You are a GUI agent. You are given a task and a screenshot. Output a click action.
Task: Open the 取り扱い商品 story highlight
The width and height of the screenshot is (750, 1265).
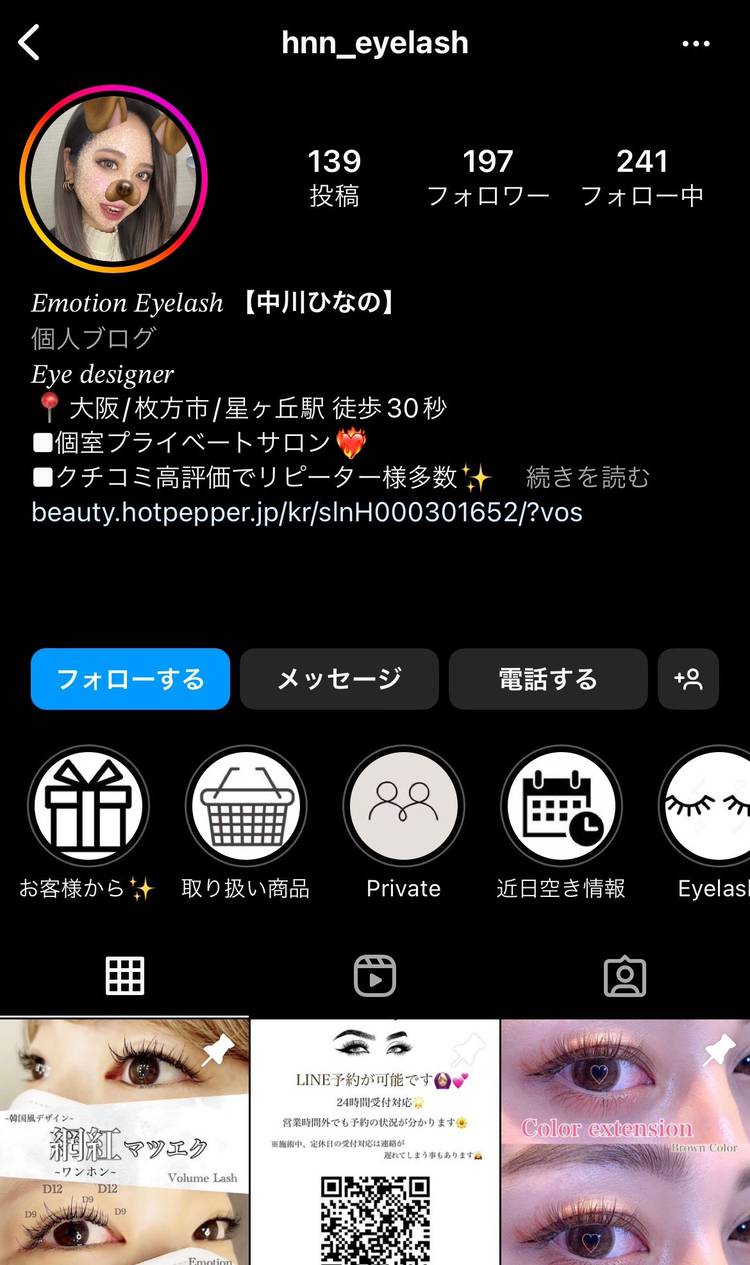coord(245,807)
